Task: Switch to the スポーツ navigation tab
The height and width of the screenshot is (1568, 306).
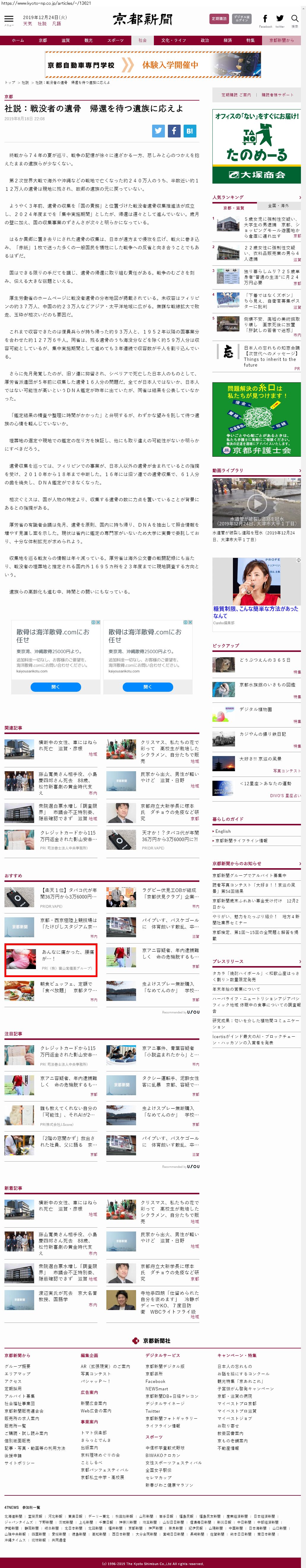Action: pyautogui.click(x=115, y=40)
